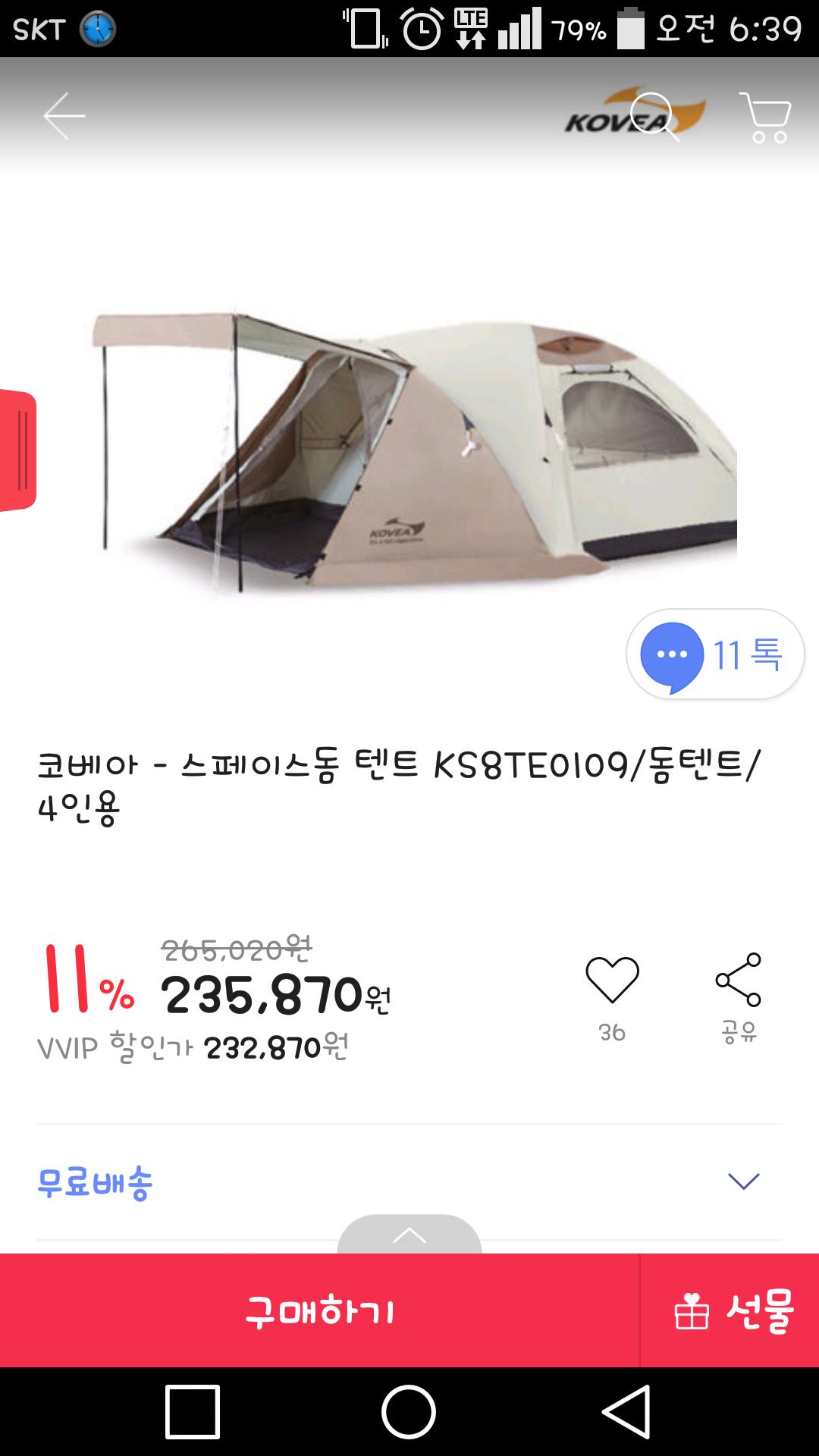Viewport: 819px width, 1456px height.
Task: Go back using the top arrow
Action: click(64, 116)
